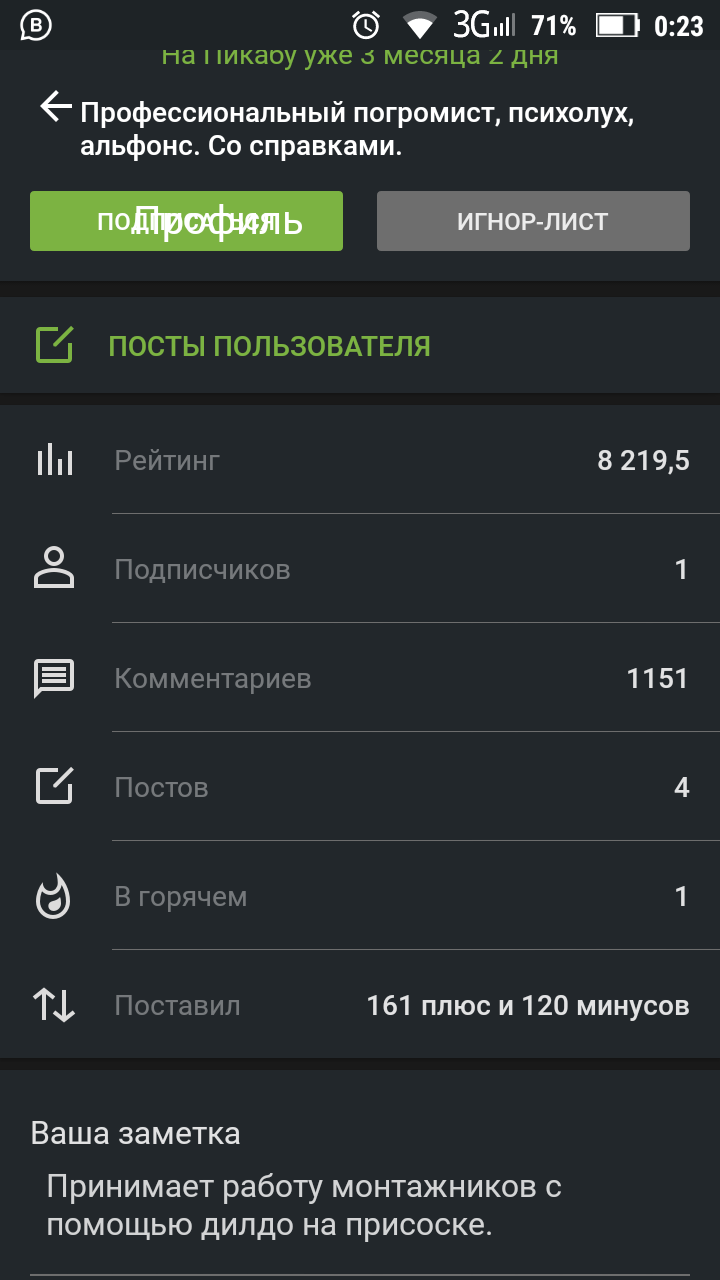Screen dimensions: 720x1280
Task: Open ПОСТЫ ПОЛЬЗОВАТЕЛЯ
Action: [269, 346]
